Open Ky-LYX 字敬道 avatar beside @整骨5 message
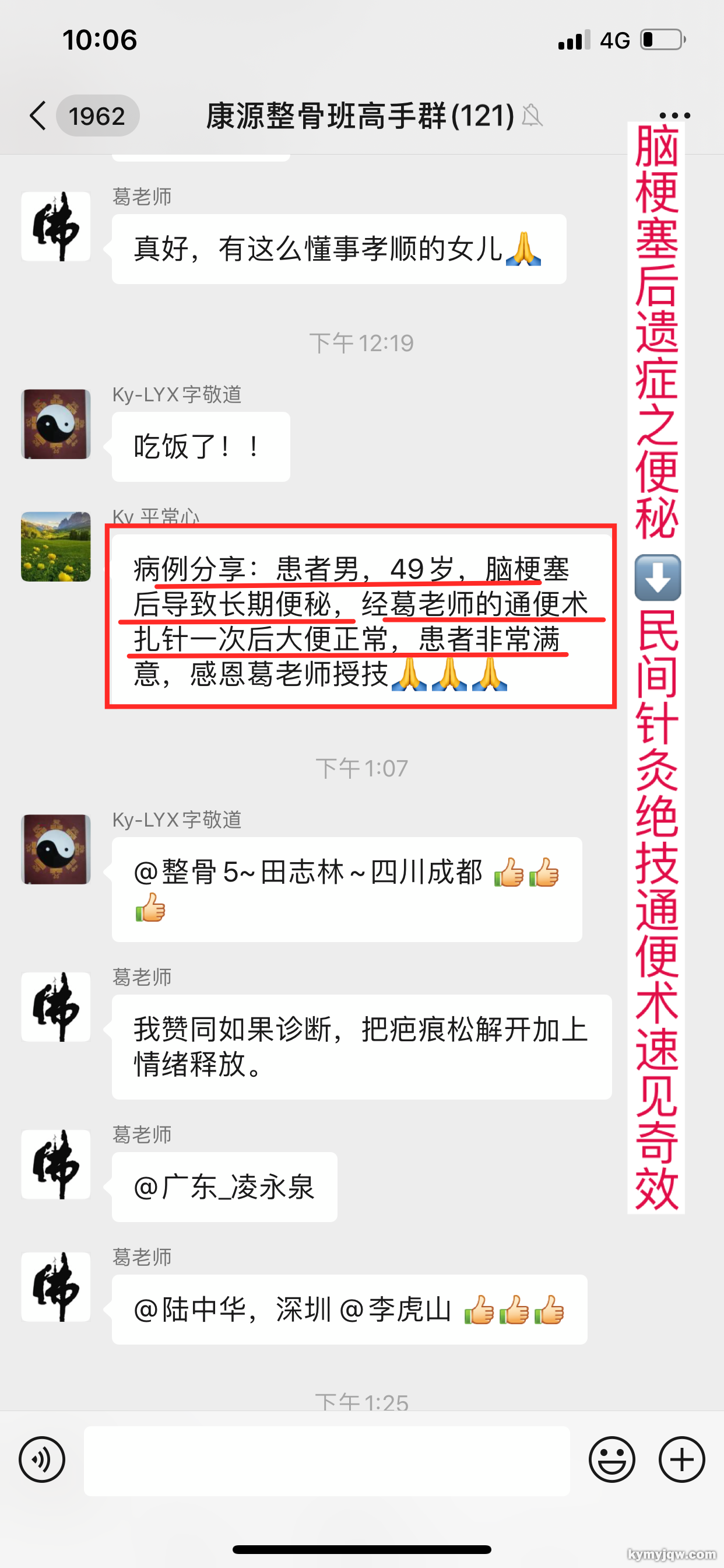Image resolution: width=724 pixels, height=1568 pixels. coord(56,849)
